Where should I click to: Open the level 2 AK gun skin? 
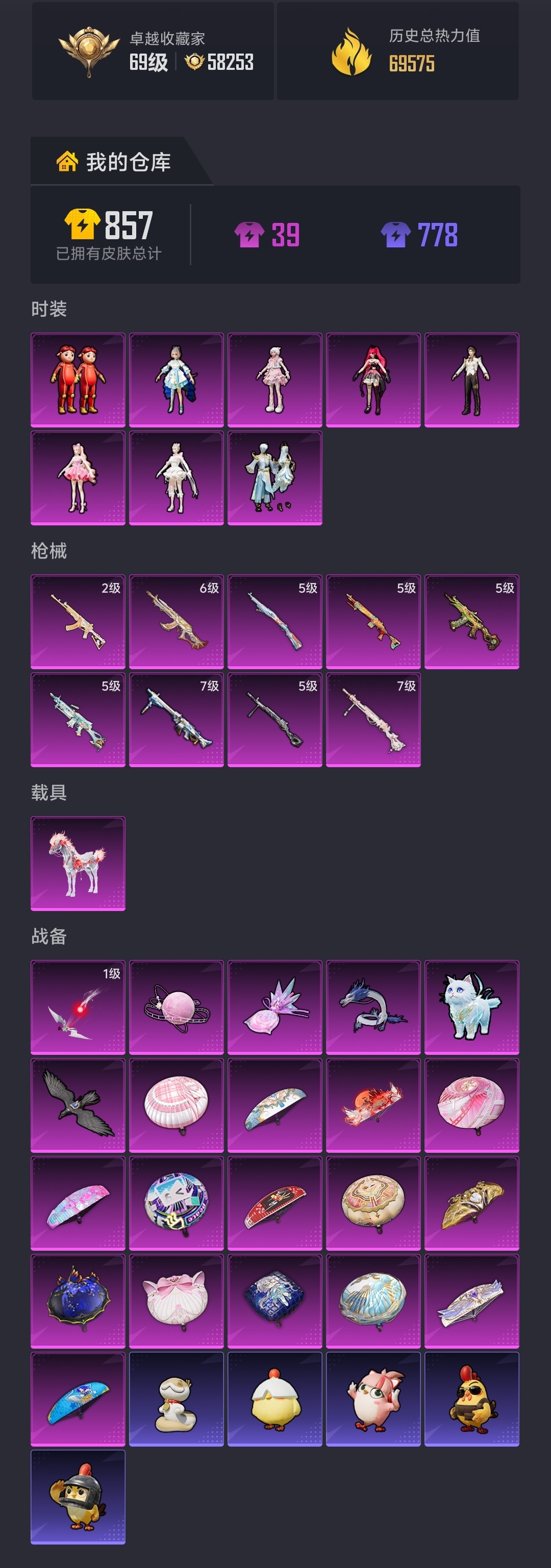tap(78, 621)
